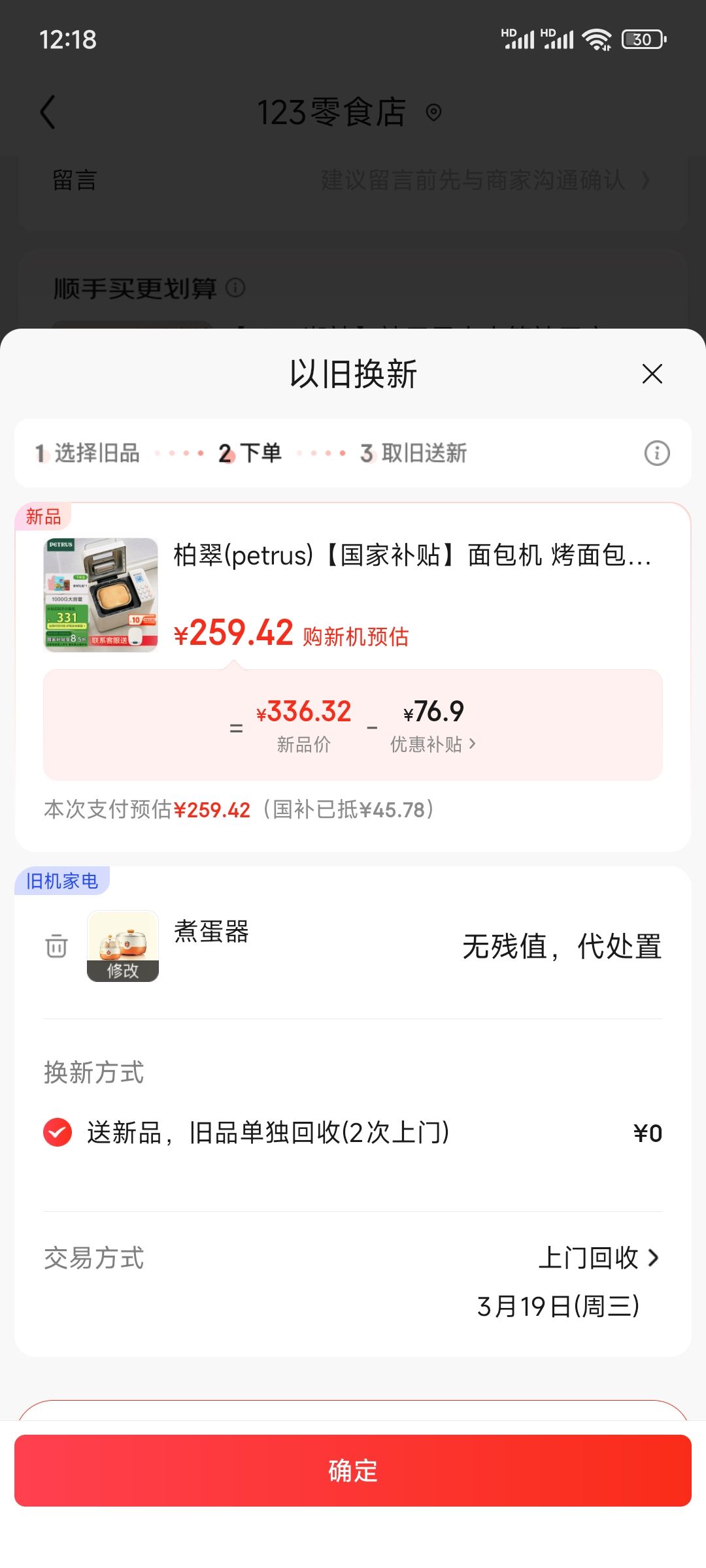
Task: Select the 送新品，旧品单独回收 radio option
Action: click(x=56, y=1133)
